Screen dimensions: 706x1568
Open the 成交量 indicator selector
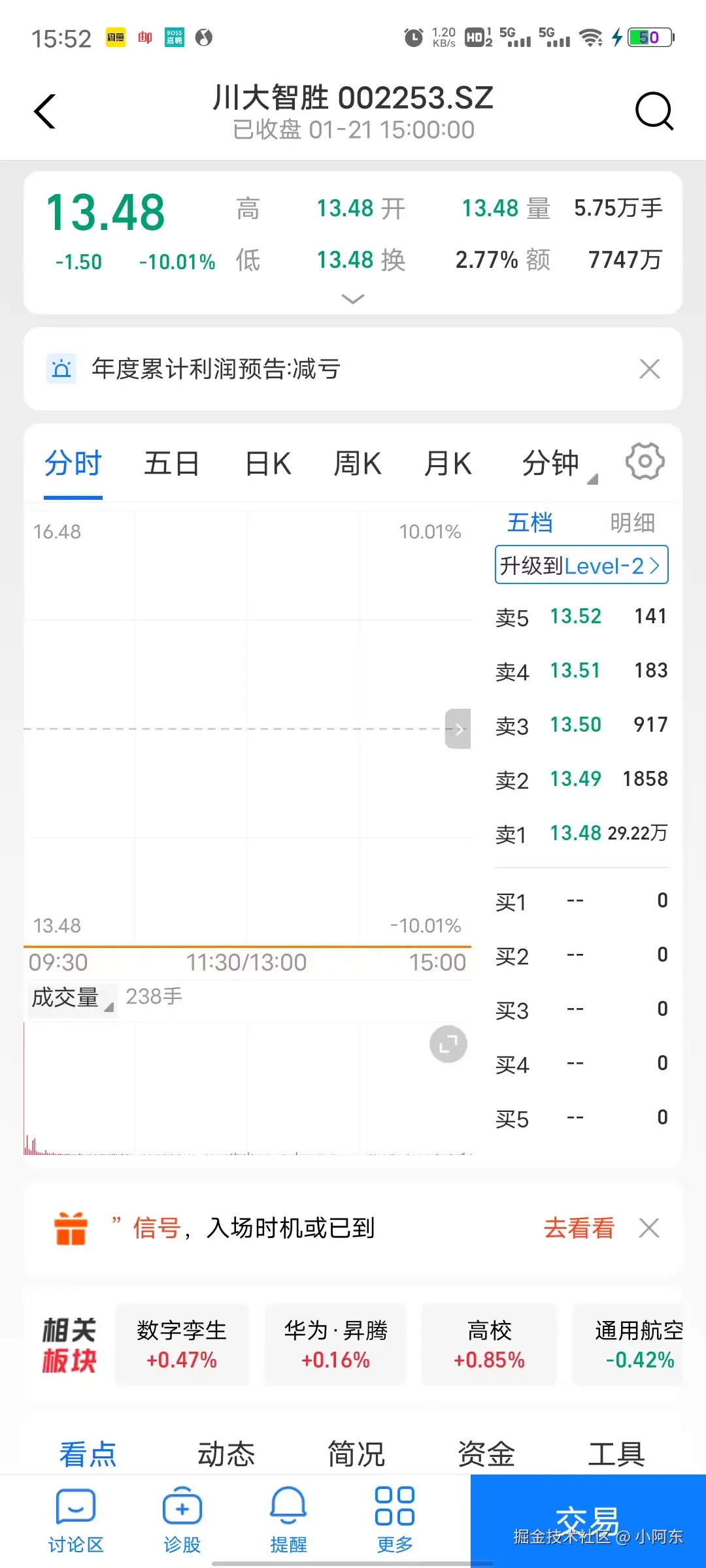pos(72,996)
